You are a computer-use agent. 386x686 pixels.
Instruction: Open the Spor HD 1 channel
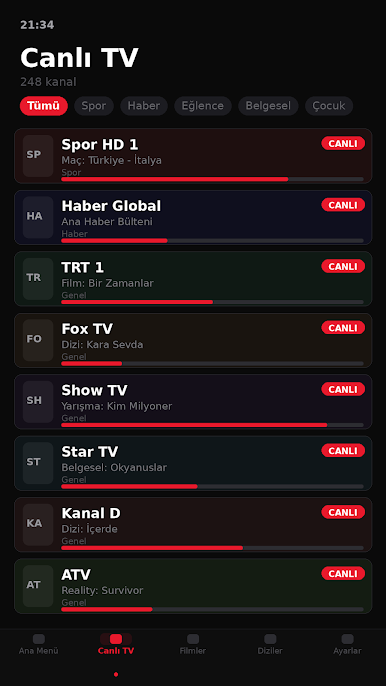193,156
